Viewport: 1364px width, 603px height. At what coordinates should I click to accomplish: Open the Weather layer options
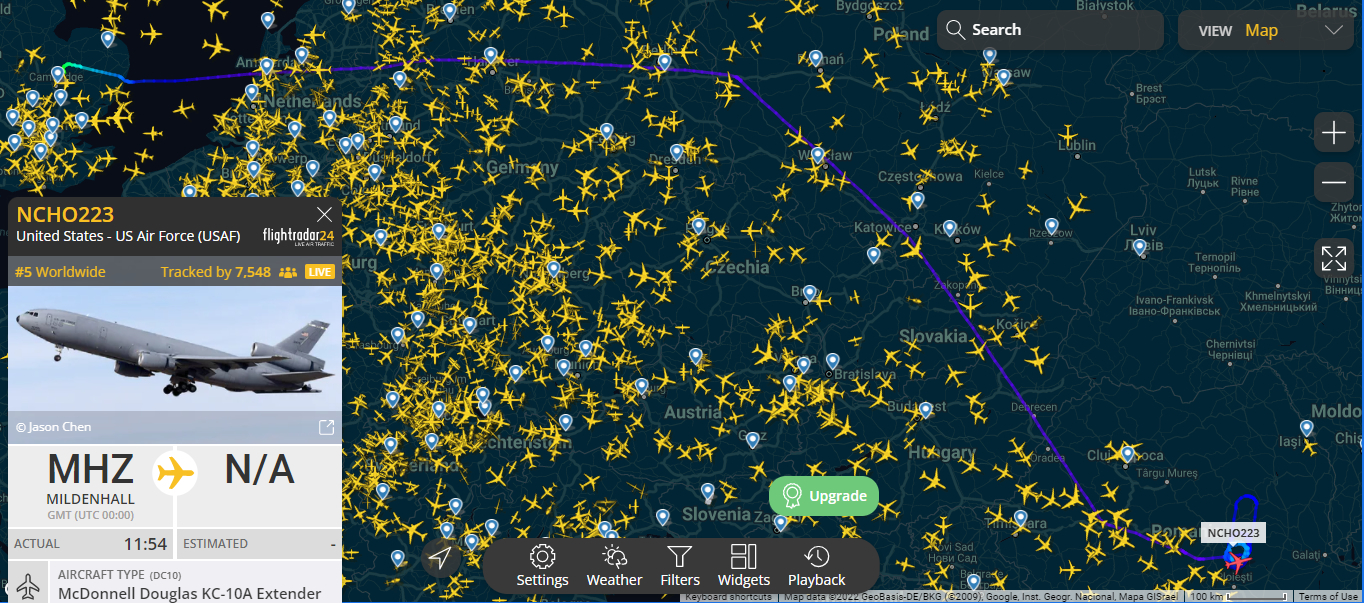[x=614, y=566]
